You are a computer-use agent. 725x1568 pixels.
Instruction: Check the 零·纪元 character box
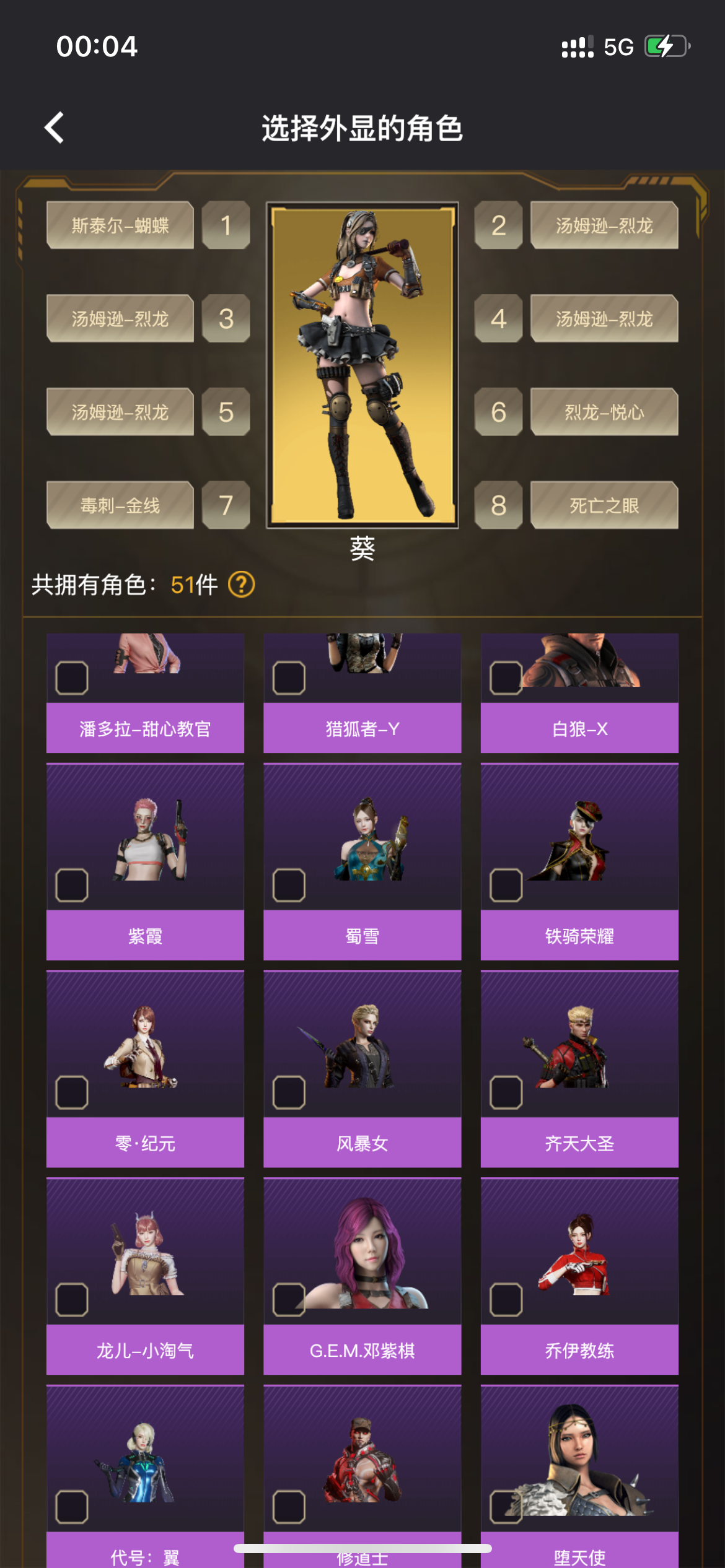tap(72, 1092)
